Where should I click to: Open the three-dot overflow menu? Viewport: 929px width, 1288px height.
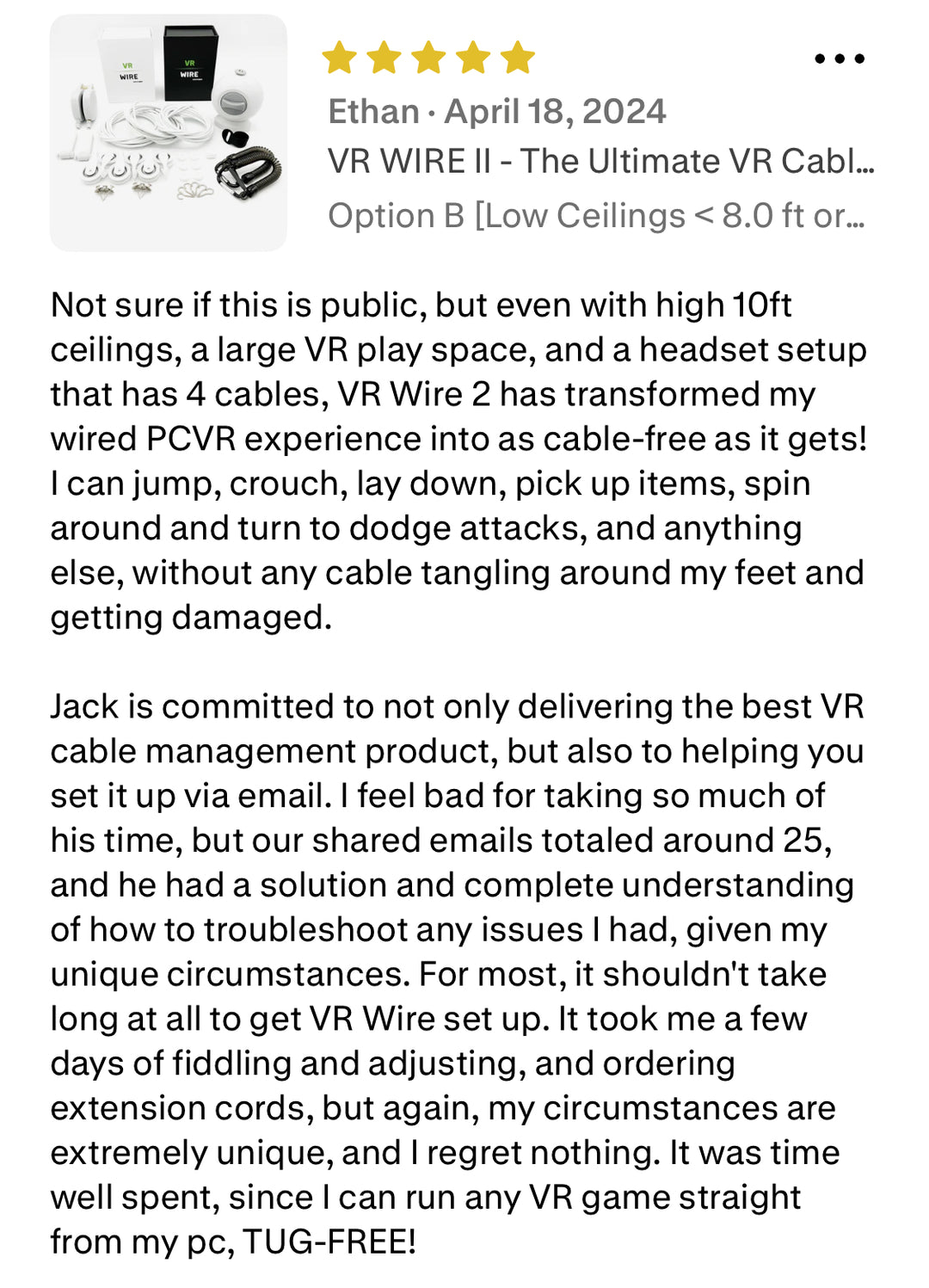[839, 59]
